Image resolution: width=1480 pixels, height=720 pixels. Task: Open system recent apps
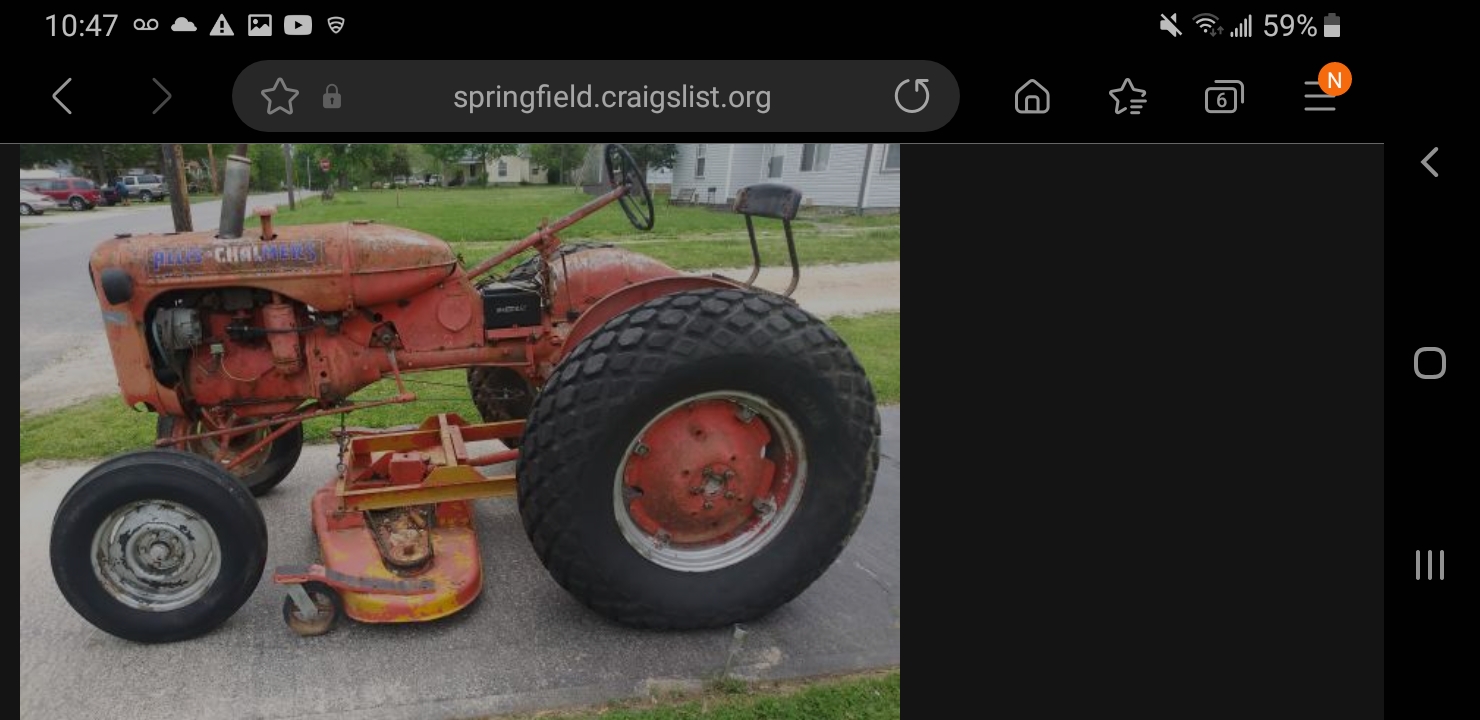(x=1430, y=565)
